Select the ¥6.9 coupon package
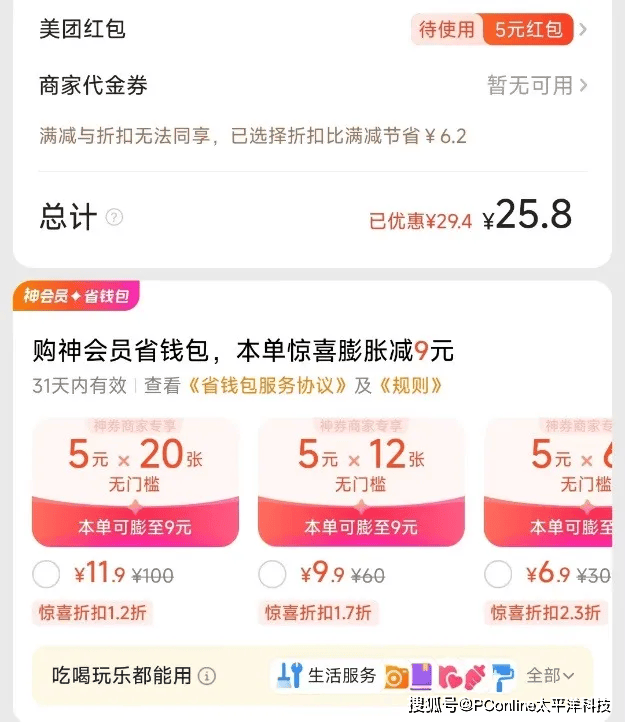 (498, 575)
